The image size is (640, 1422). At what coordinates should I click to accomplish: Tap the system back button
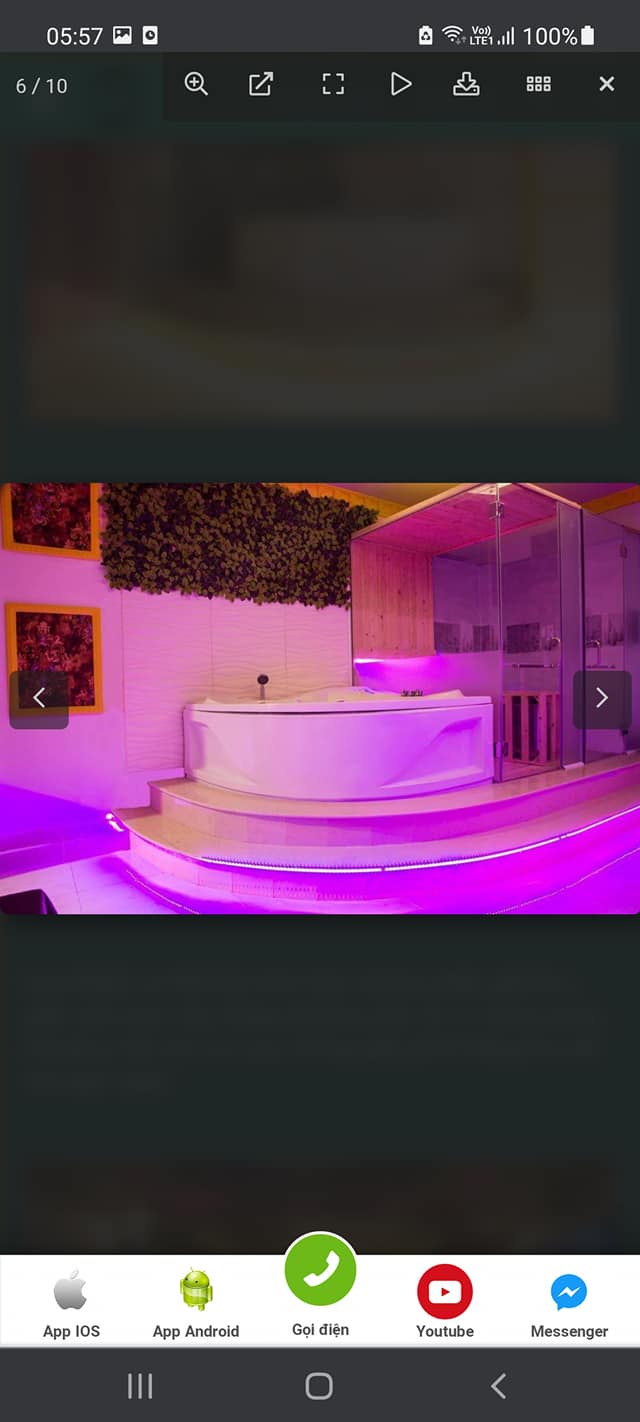click(x=499, y=1386)
